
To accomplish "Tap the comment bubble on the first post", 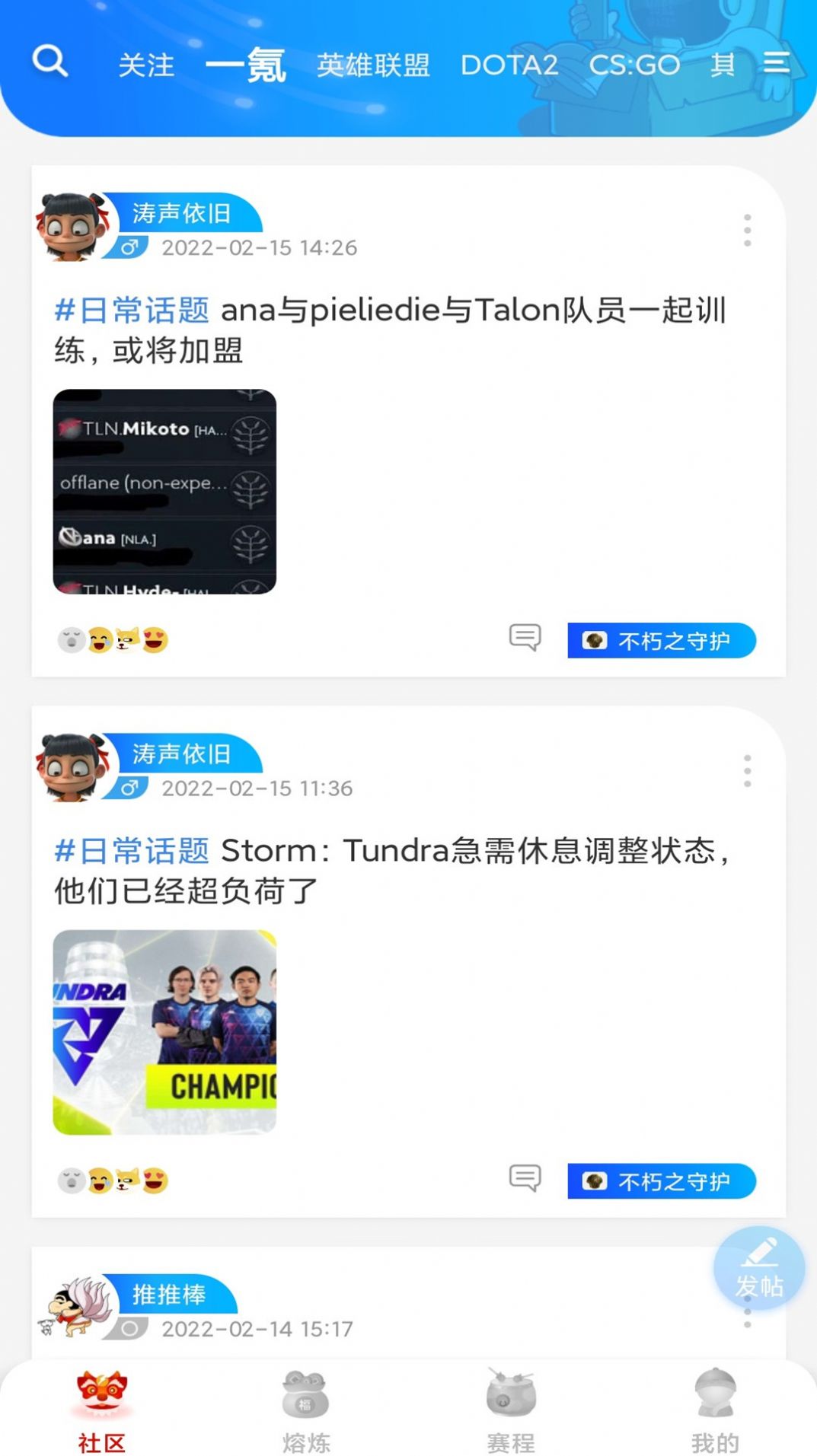I will click(524, 639).
